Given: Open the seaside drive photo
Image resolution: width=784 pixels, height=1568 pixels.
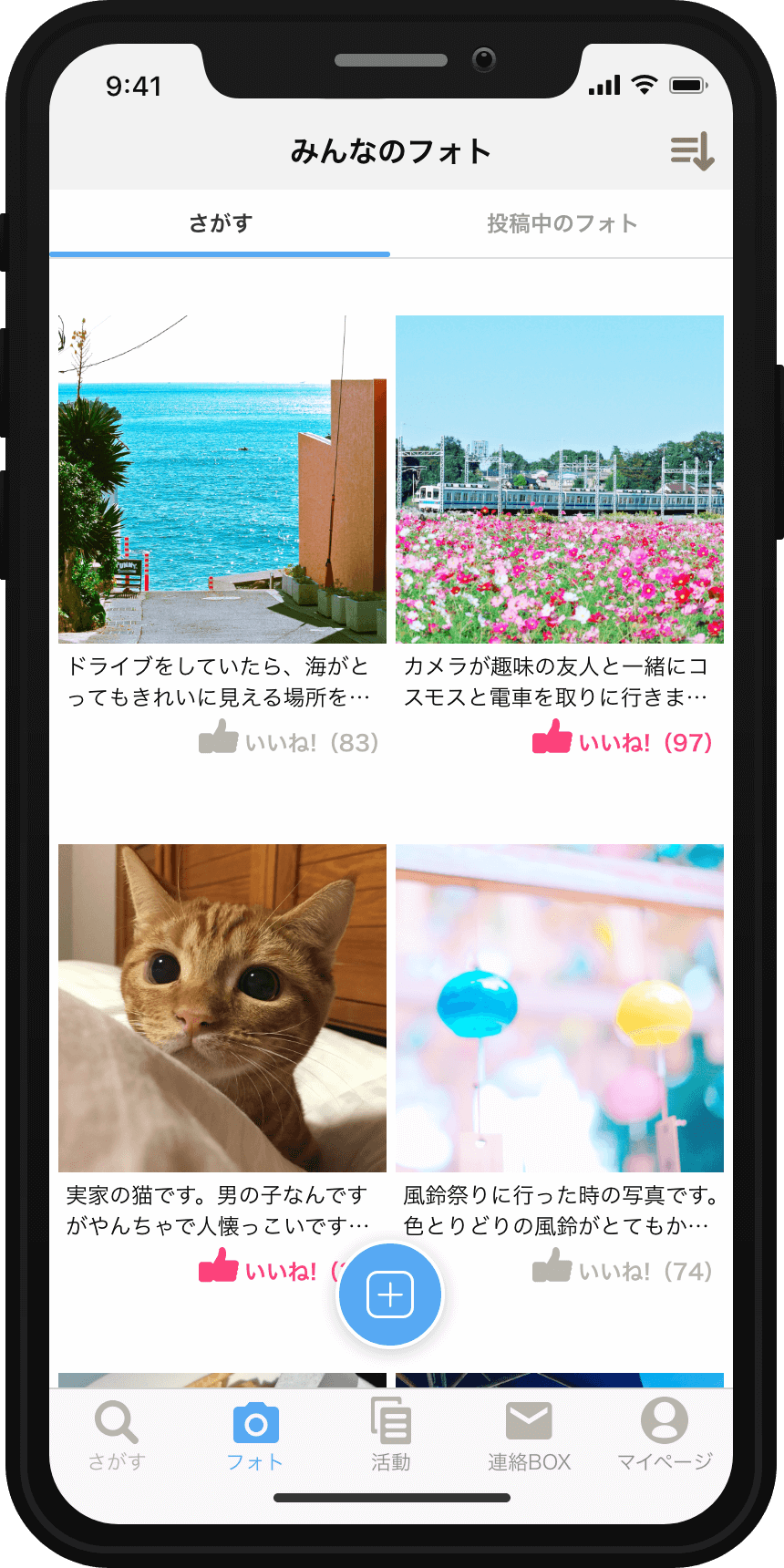Looking at the screenshot, I should click(x=222, y=480).
